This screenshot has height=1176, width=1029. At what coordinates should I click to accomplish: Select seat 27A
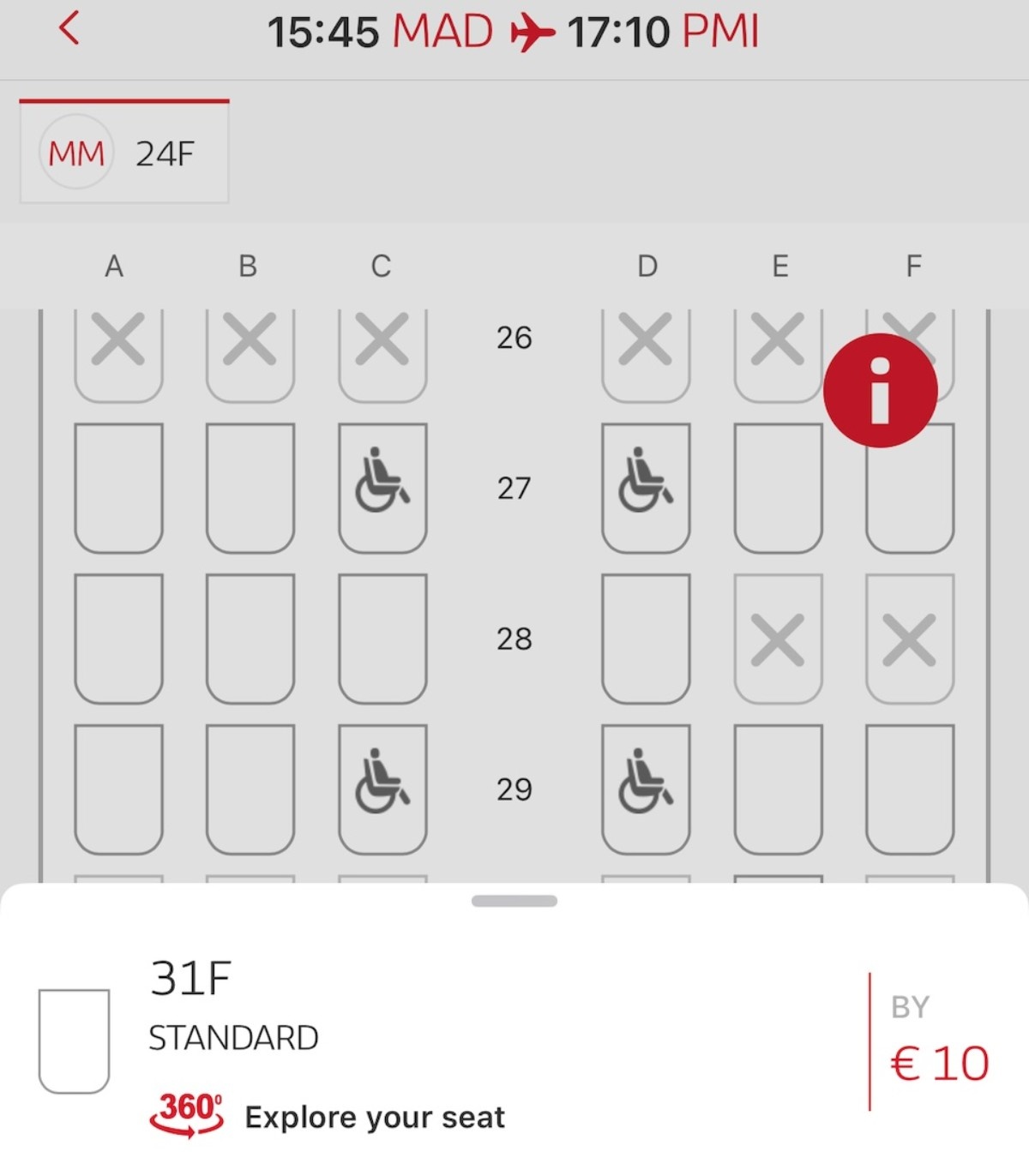(118, 488)
